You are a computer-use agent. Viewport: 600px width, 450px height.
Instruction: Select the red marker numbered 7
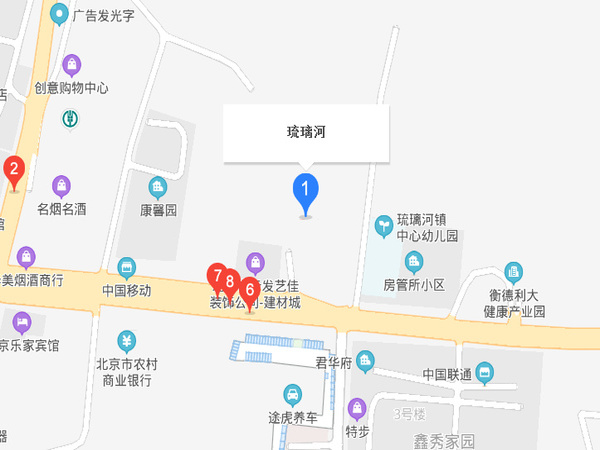(216, 275)
